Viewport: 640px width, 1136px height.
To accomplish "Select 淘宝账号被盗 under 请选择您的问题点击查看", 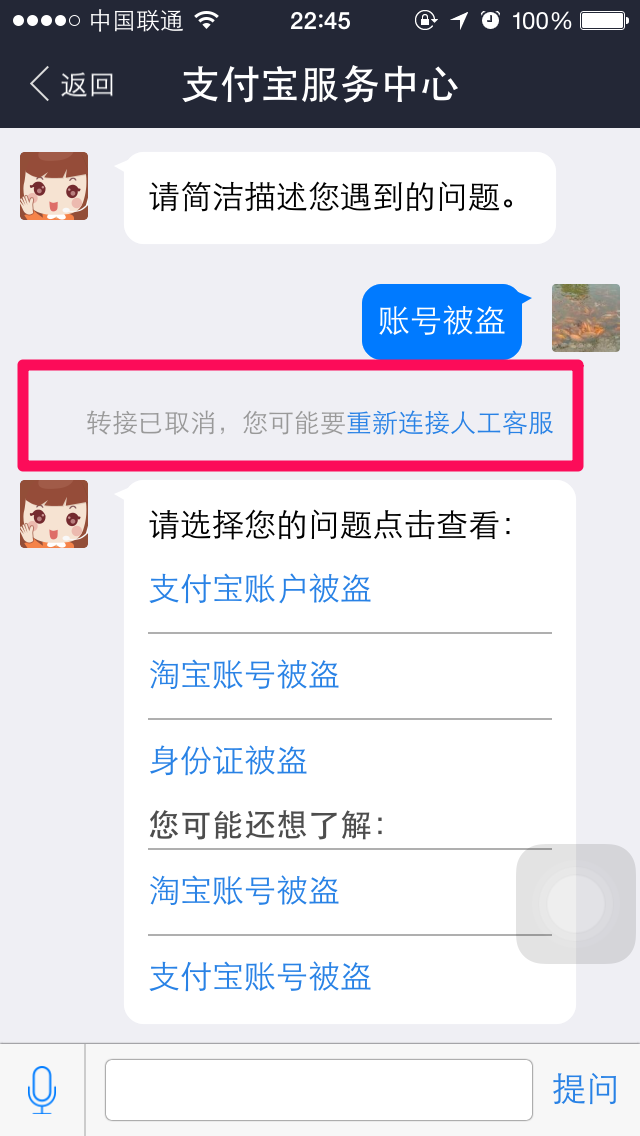I will point(244,675).
